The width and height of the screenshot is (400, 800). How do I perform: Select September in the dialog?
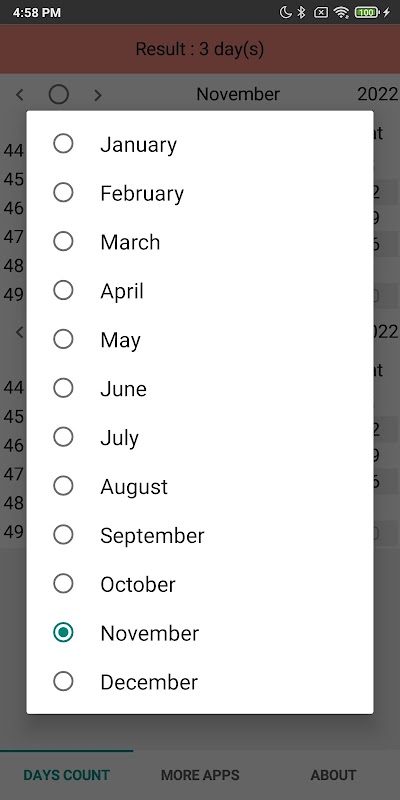pos(199,535)
